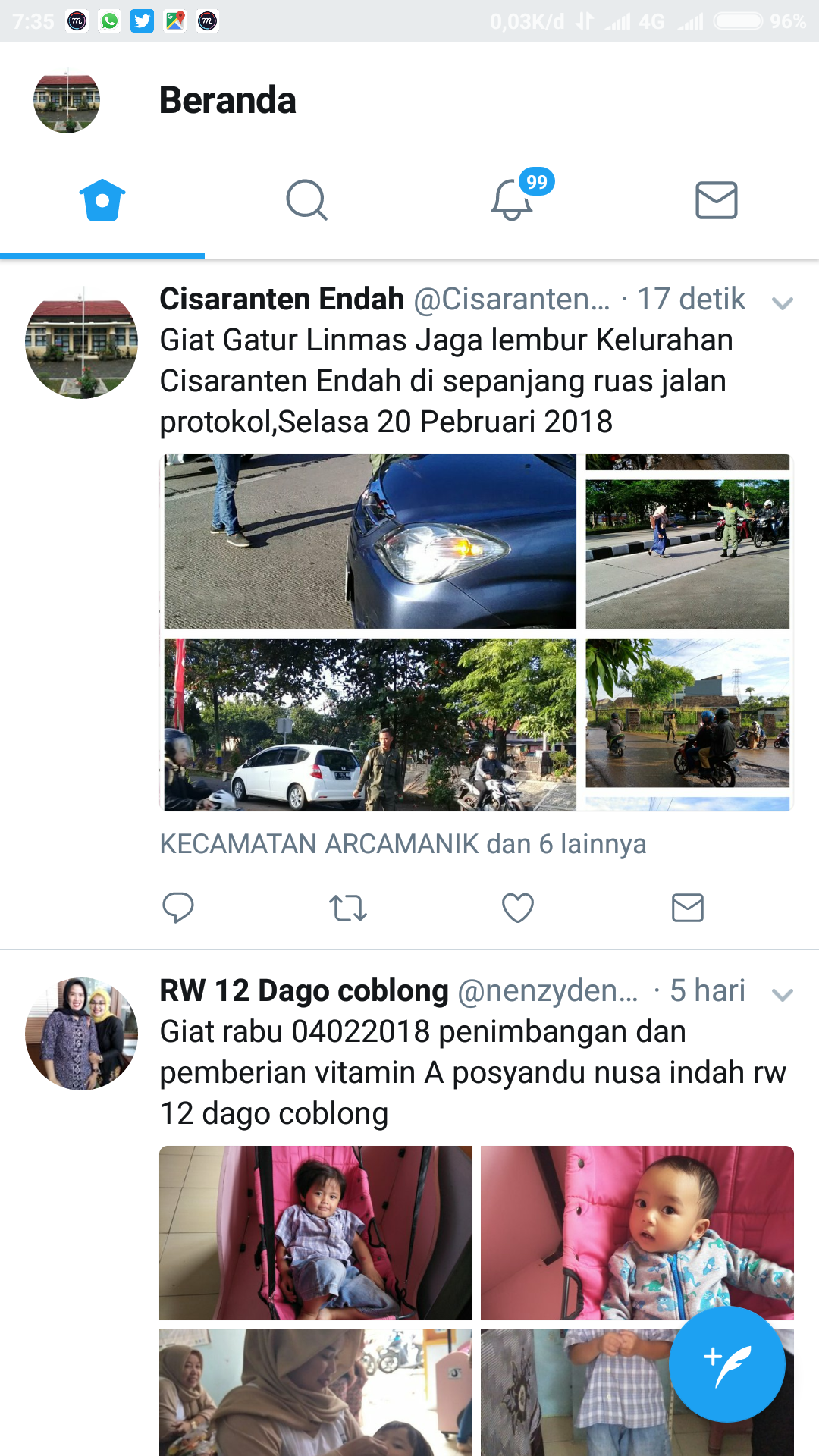Expand options for Cisaranten Endah's tweet
819x1456 pixels.
click(x=782, y=303)
